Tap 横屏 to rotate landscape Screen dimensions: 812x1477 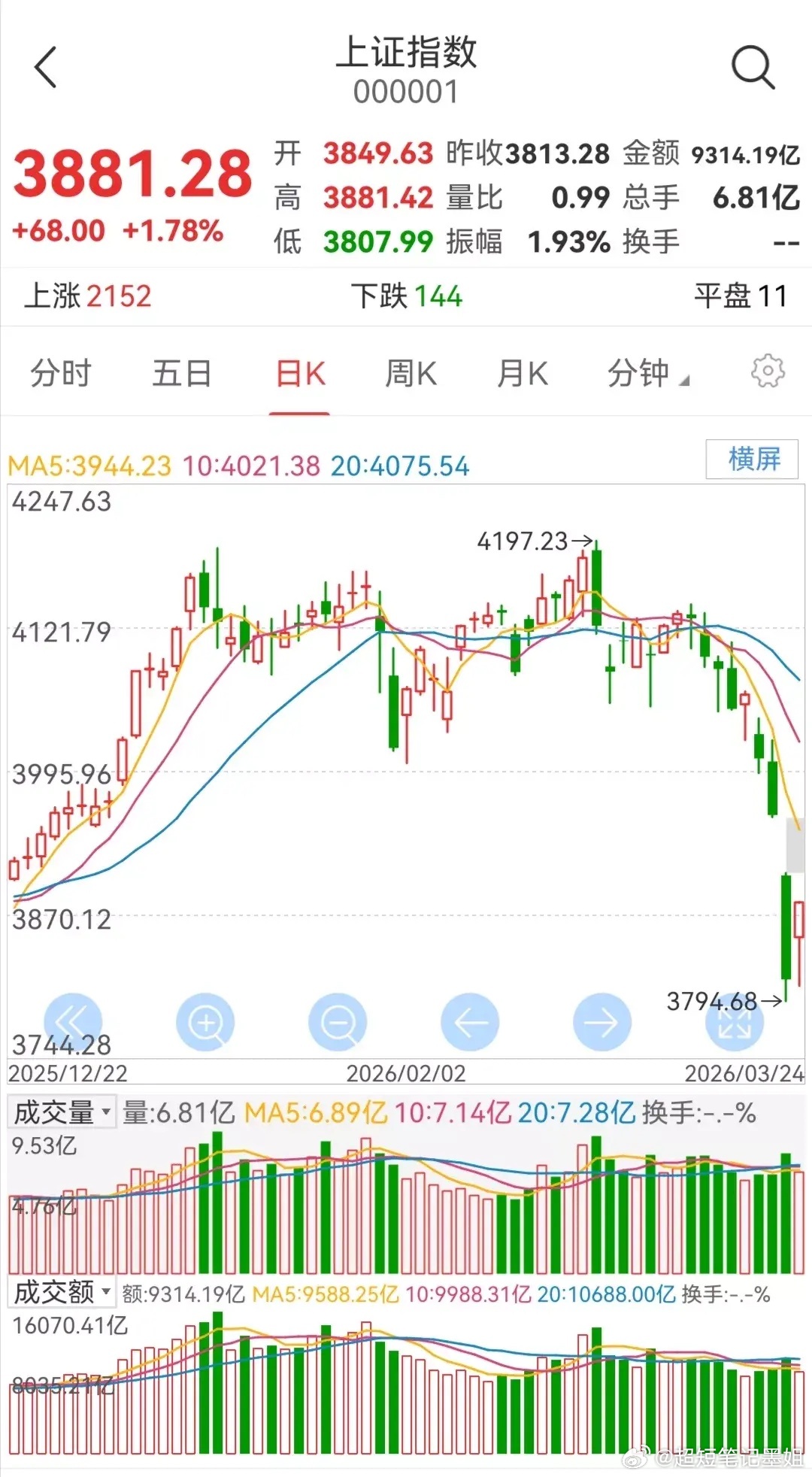tap(751, 460)
